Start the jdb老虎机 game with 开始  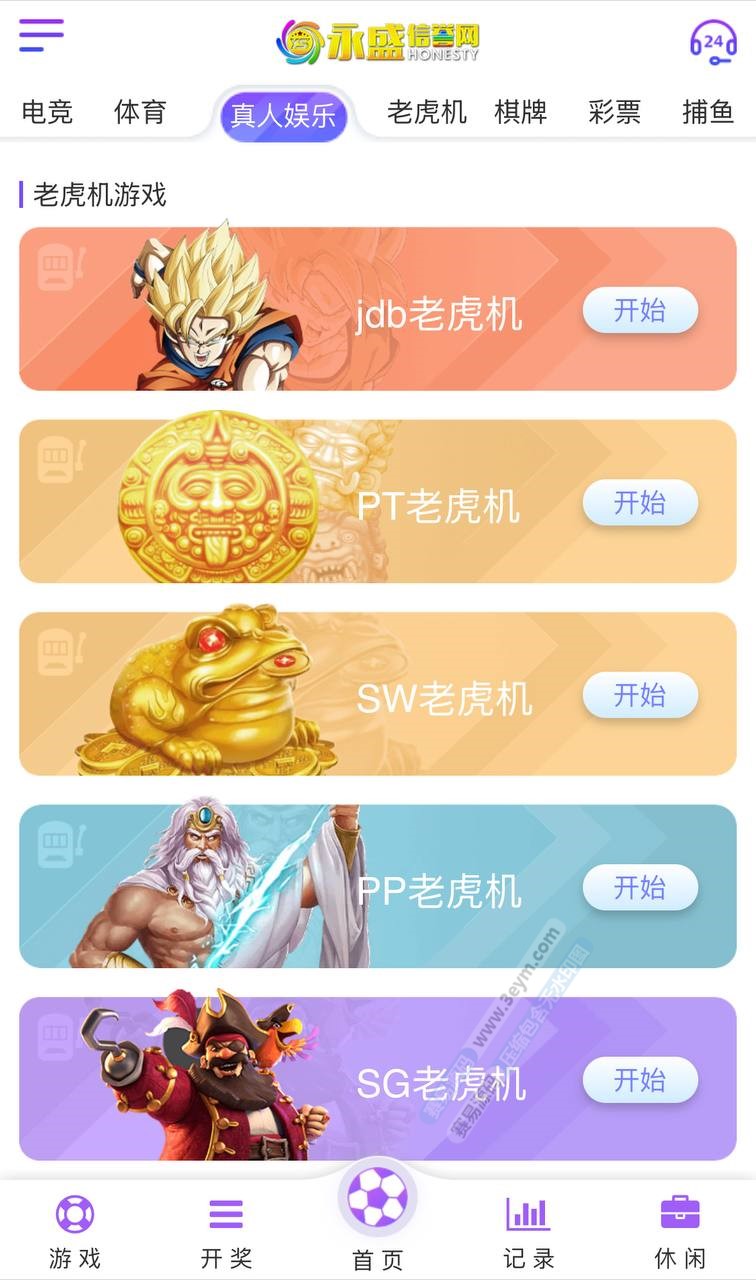(x=640, y=310)
